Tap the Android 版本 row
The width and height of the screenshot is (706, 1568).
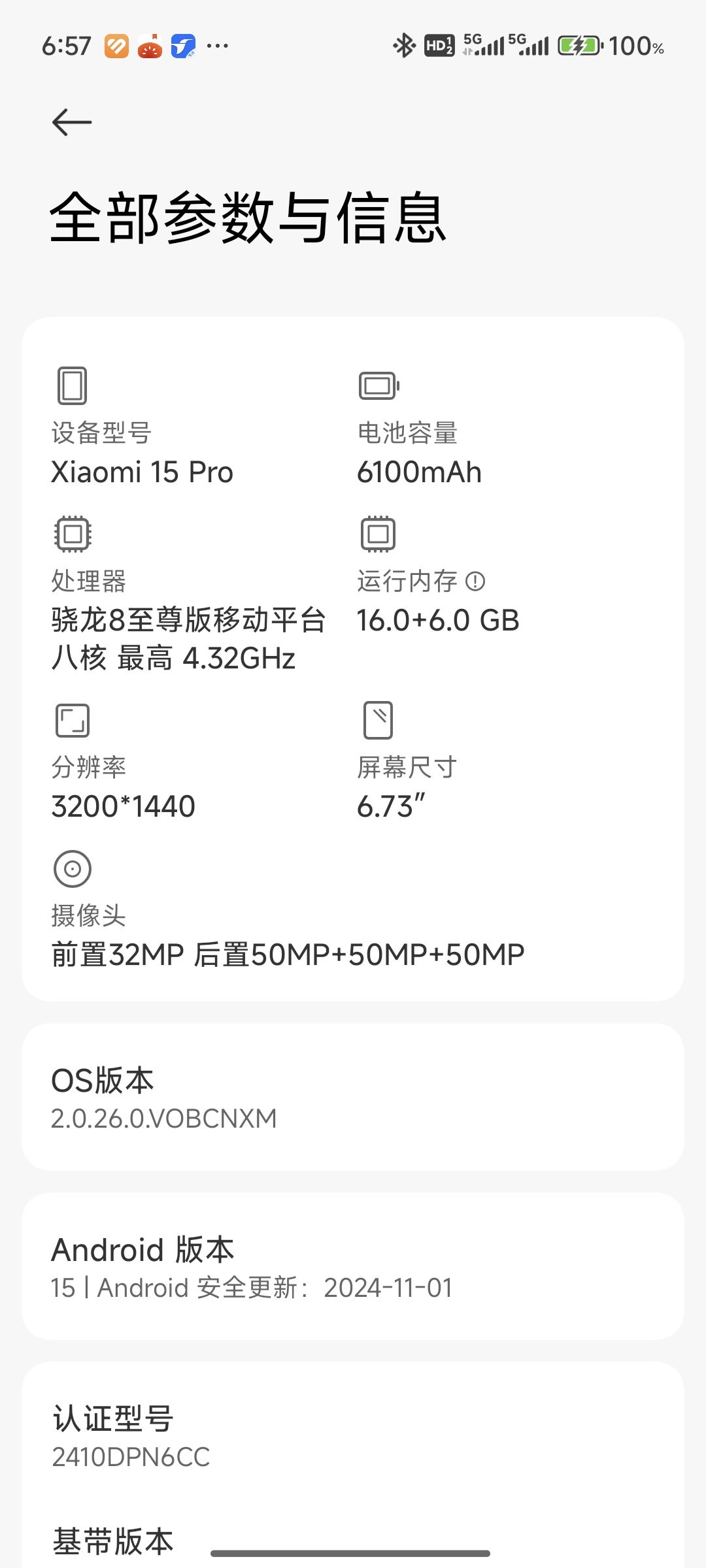click(353, 1267)
